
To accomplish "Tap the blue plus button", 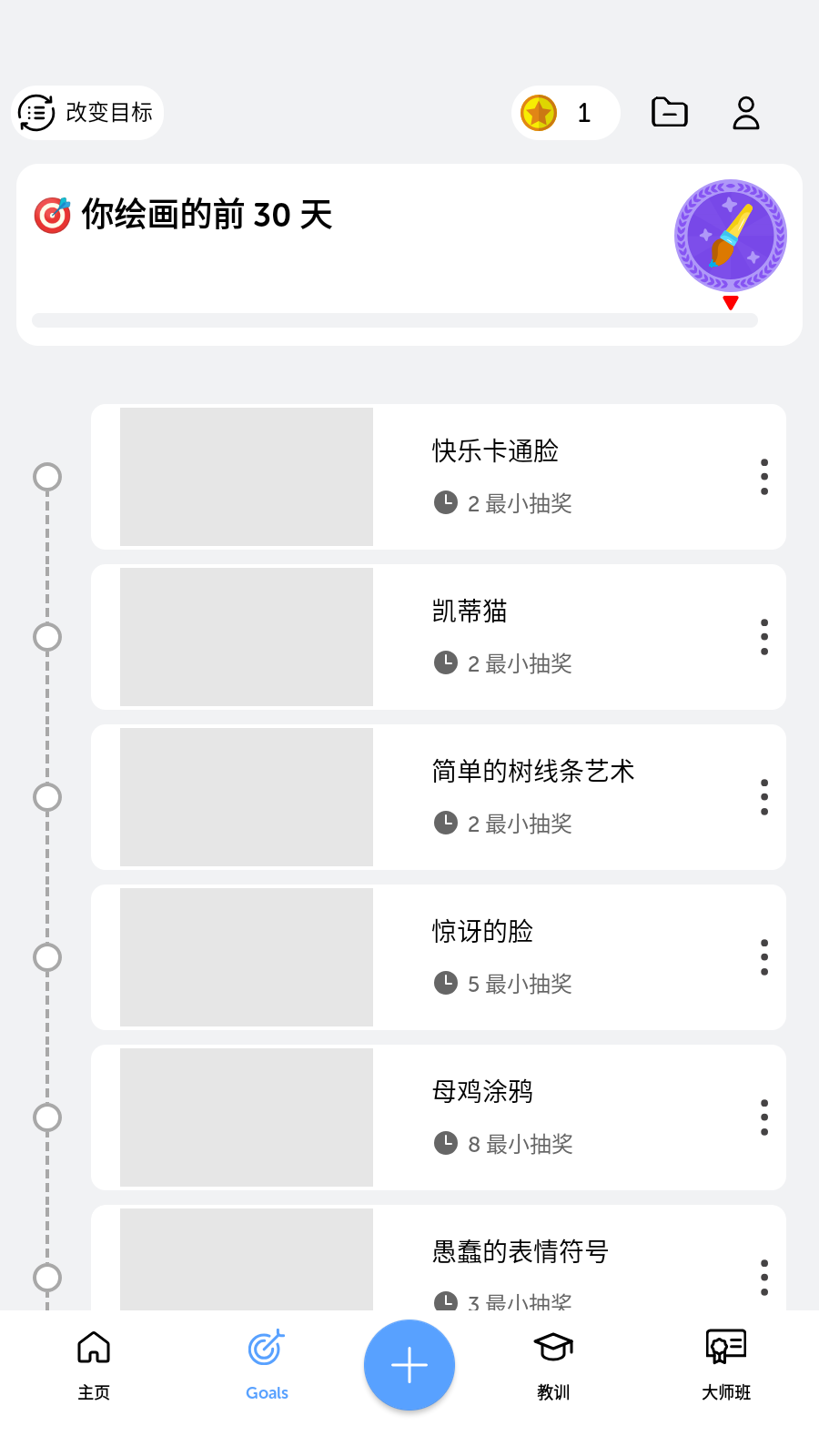I will [409, 1364].
